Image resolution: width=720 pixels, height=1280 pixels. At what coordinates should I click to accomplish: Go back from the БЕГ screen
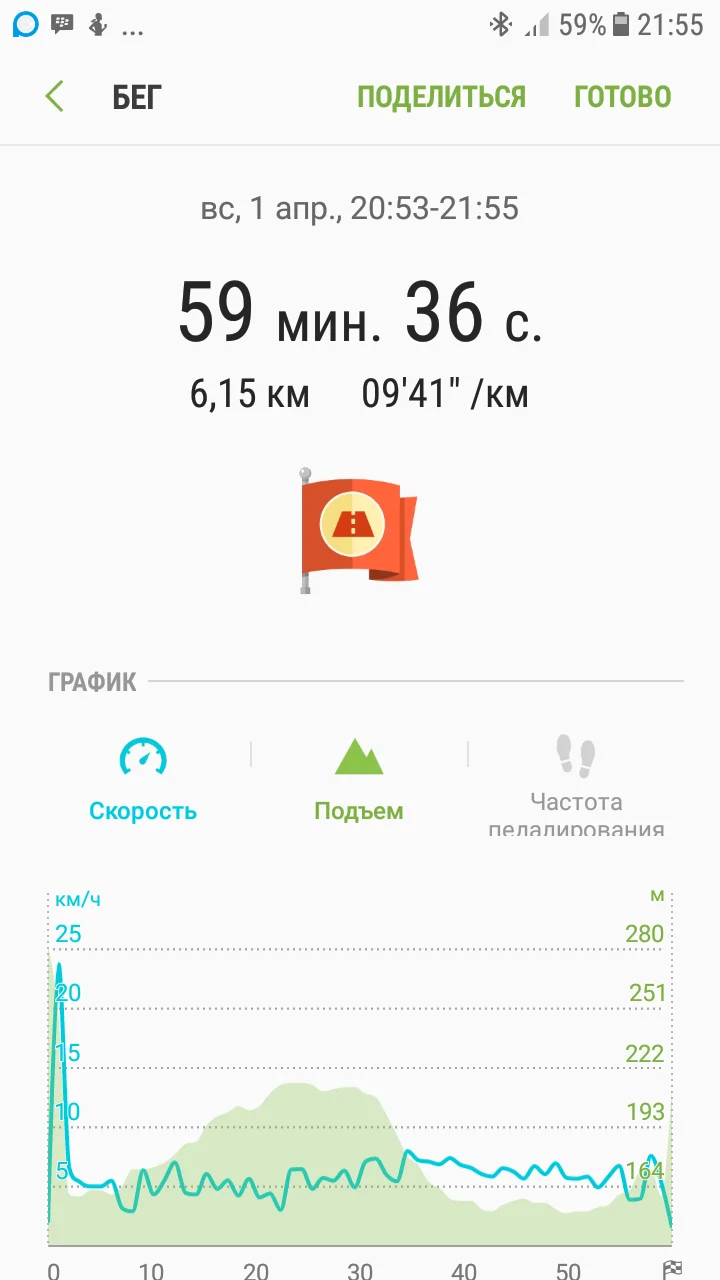pyautogui.click(x=55, y=97)
